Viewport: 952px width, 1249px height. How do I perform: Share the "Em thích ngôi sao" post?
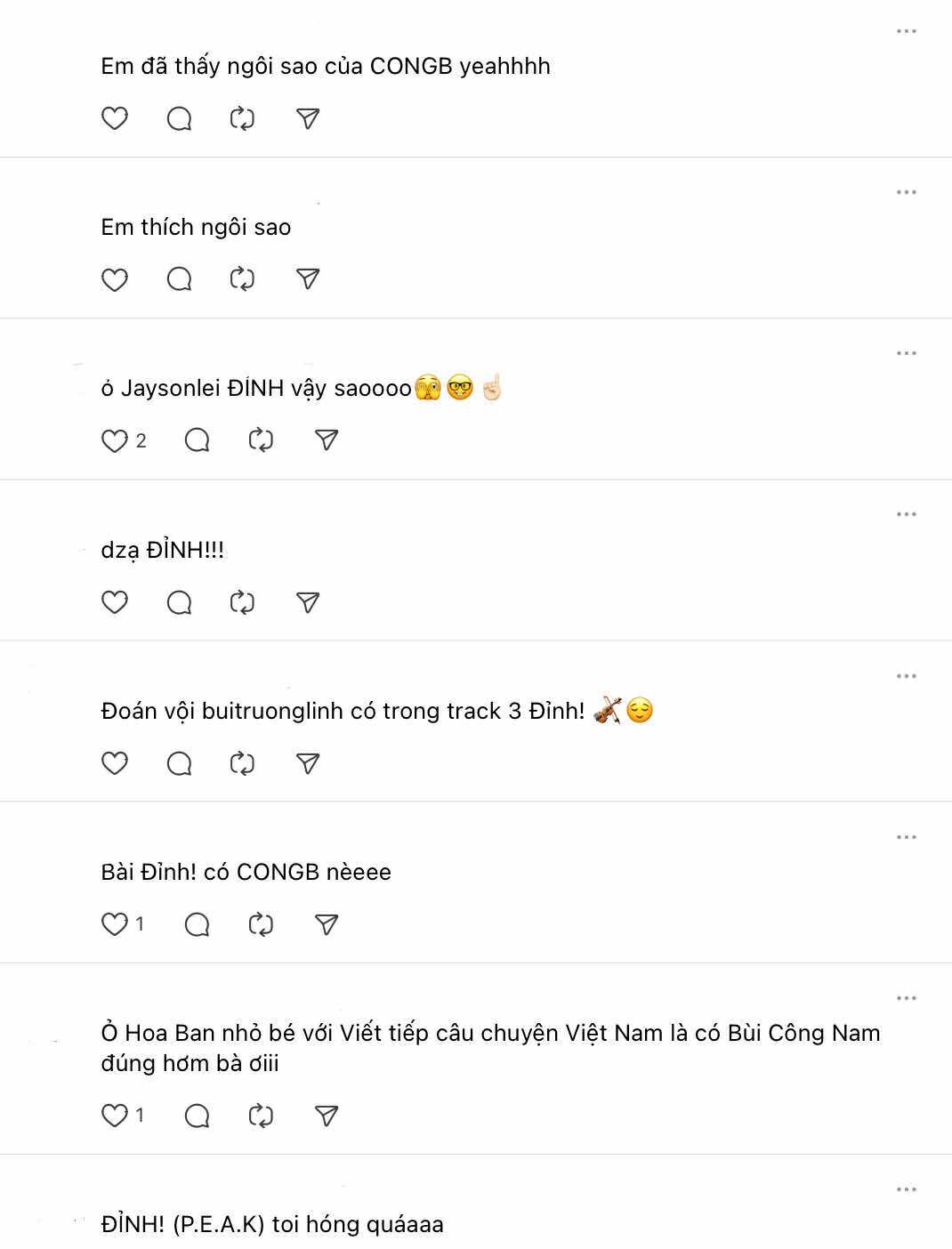[307, 279]
